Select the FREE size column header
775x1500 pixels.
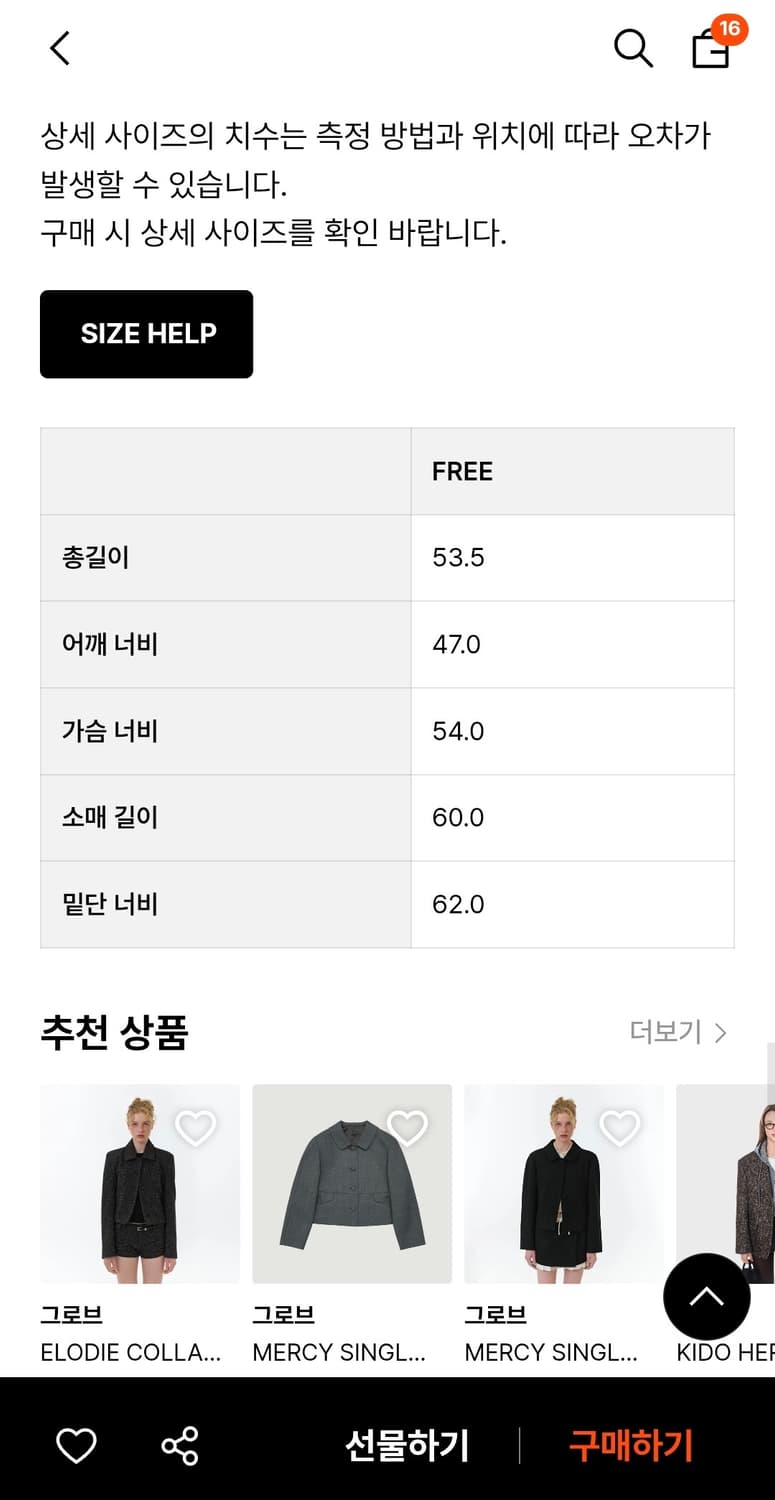[x=462, y=471]
